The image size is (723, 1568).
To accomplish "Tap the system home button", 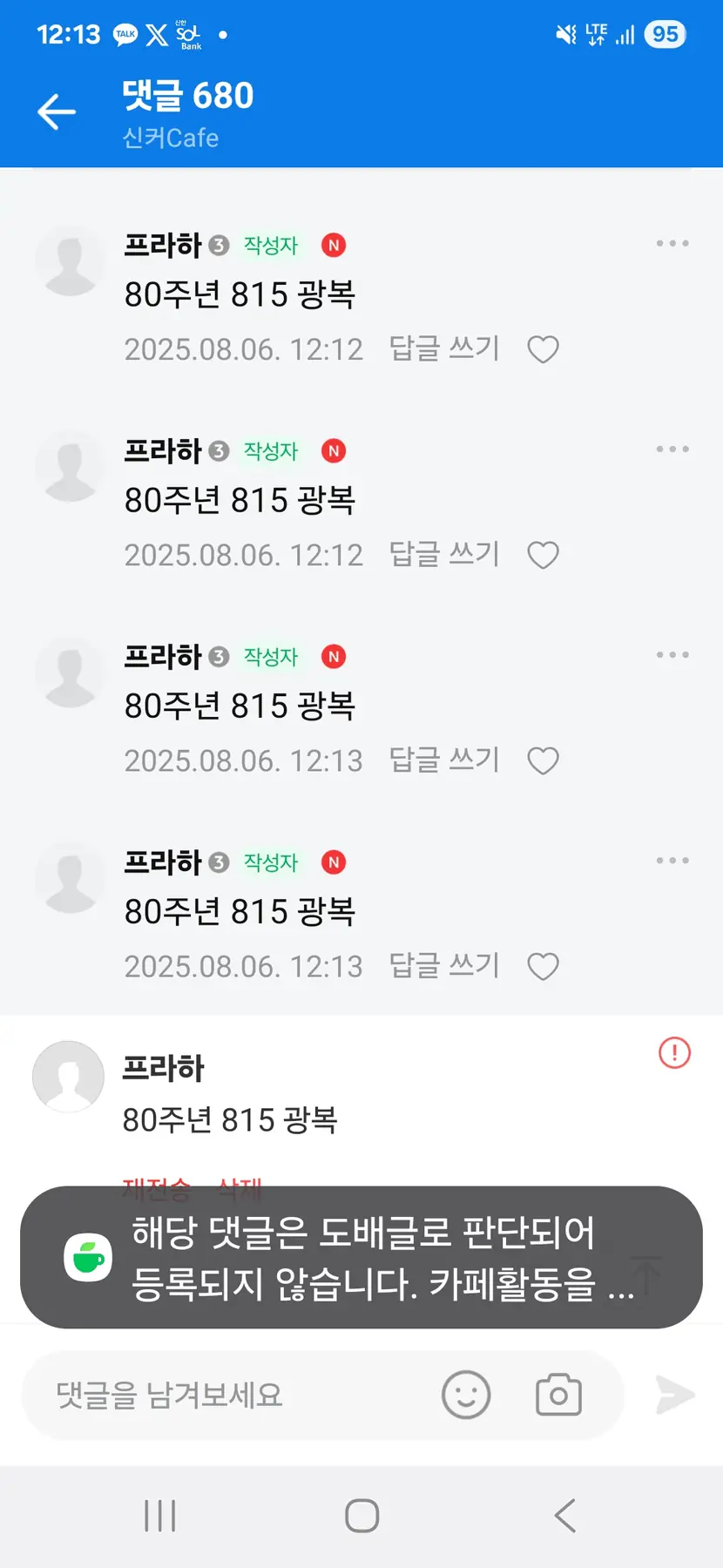I will [361, 1516].
